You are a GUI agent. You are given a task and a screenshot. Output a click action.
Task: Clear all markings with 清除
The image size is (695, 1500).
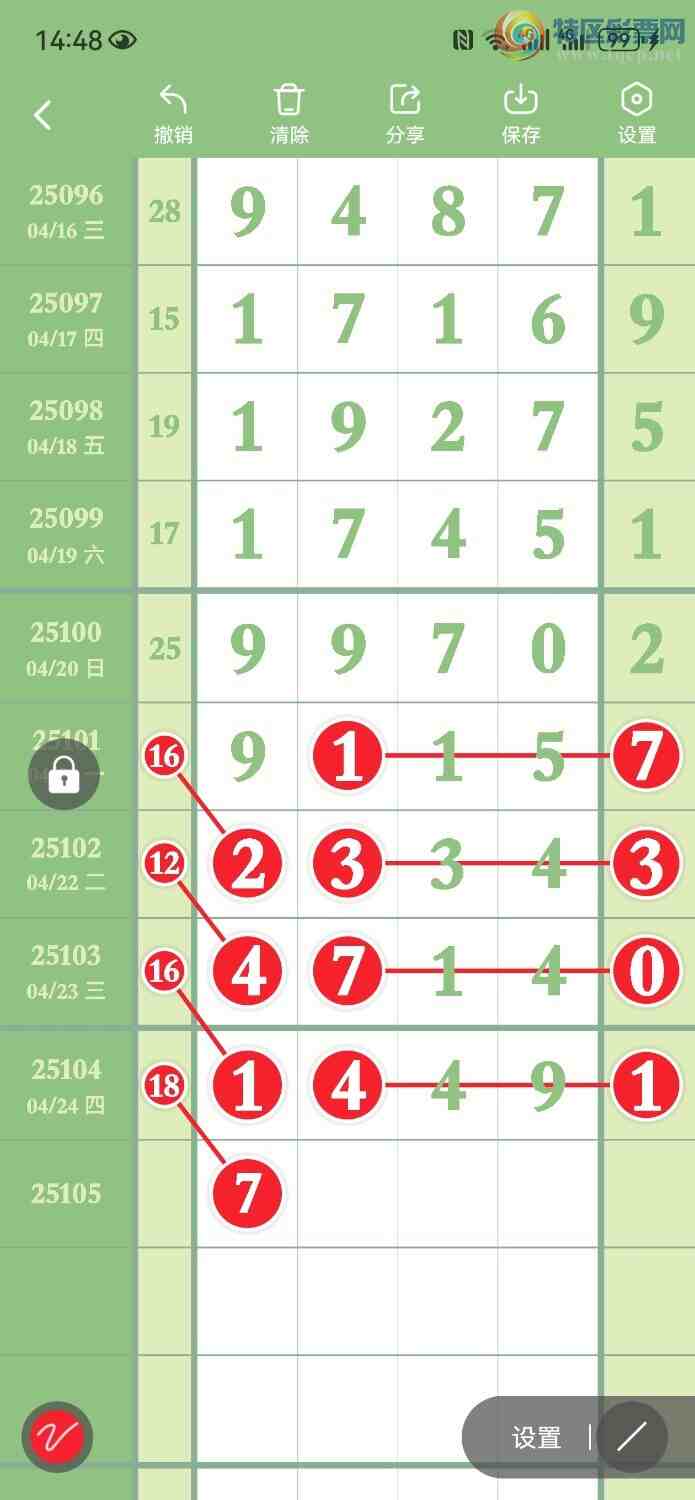(x=289, y=114)
